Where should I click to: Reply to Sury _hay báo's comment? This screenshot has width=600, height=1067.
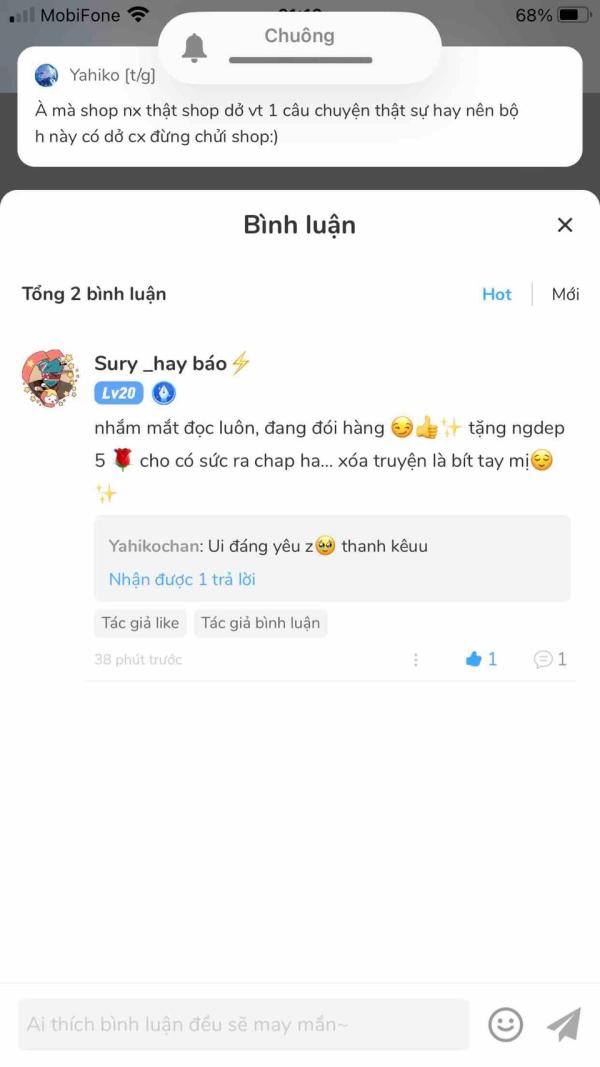coord(550,659)
